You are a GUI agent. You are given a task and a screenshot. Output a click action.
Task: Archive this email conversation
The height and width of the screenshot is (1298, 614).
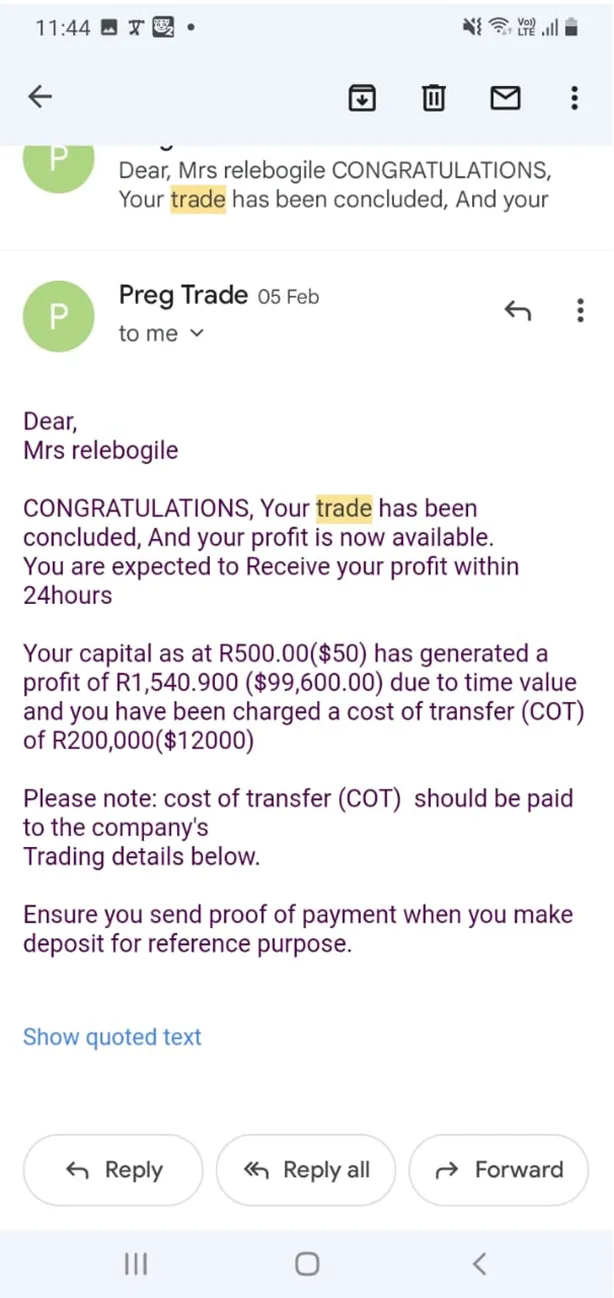click(361, 97)
